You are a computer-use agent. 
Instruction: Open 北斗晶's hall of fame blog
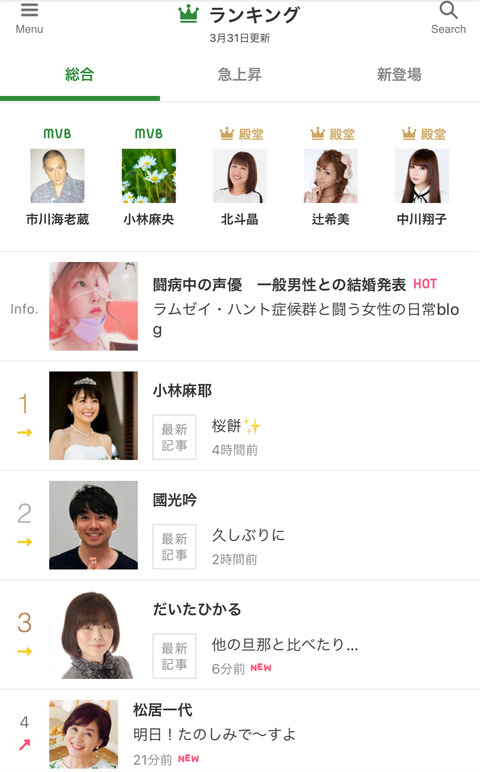(x=240, y=176)
